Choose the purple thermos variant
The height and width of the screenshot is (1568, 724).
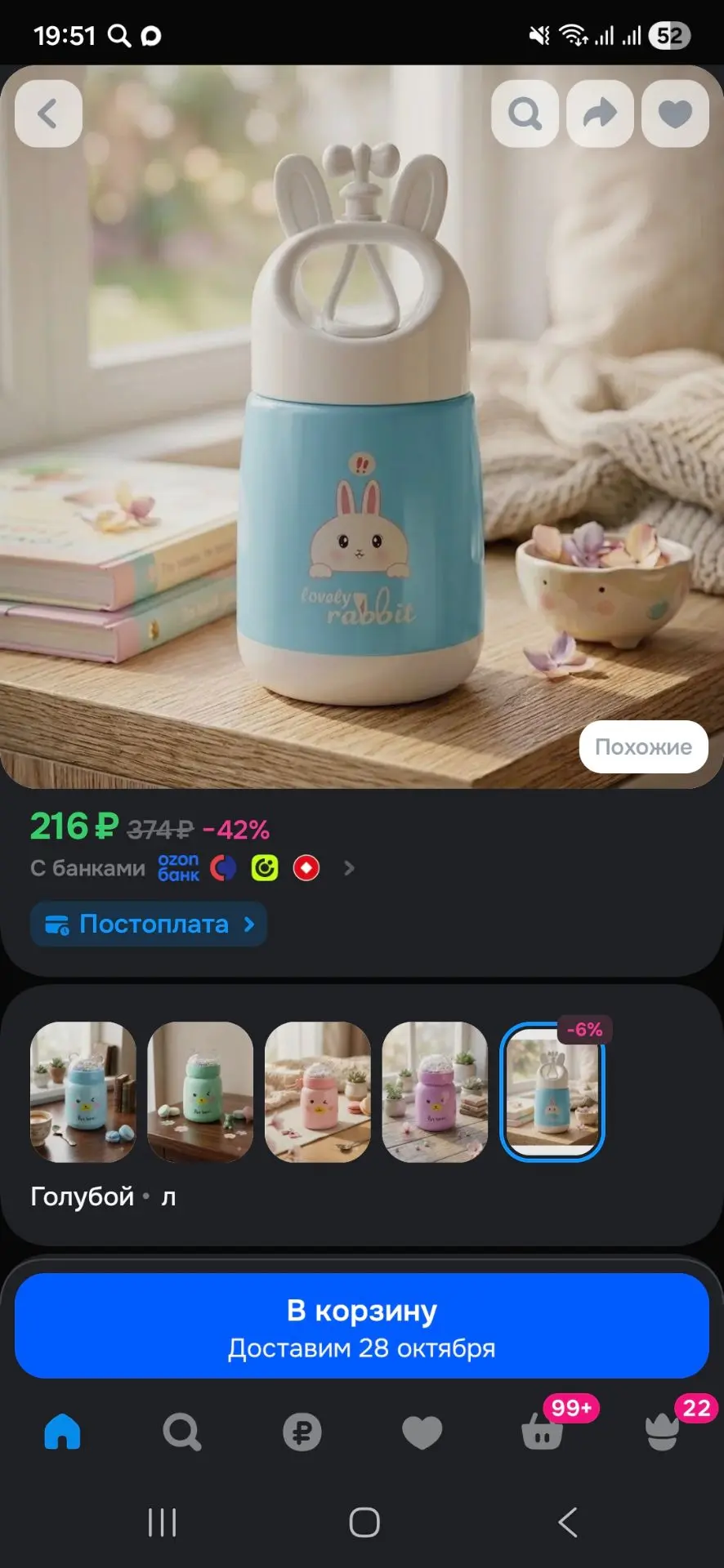435,1092
